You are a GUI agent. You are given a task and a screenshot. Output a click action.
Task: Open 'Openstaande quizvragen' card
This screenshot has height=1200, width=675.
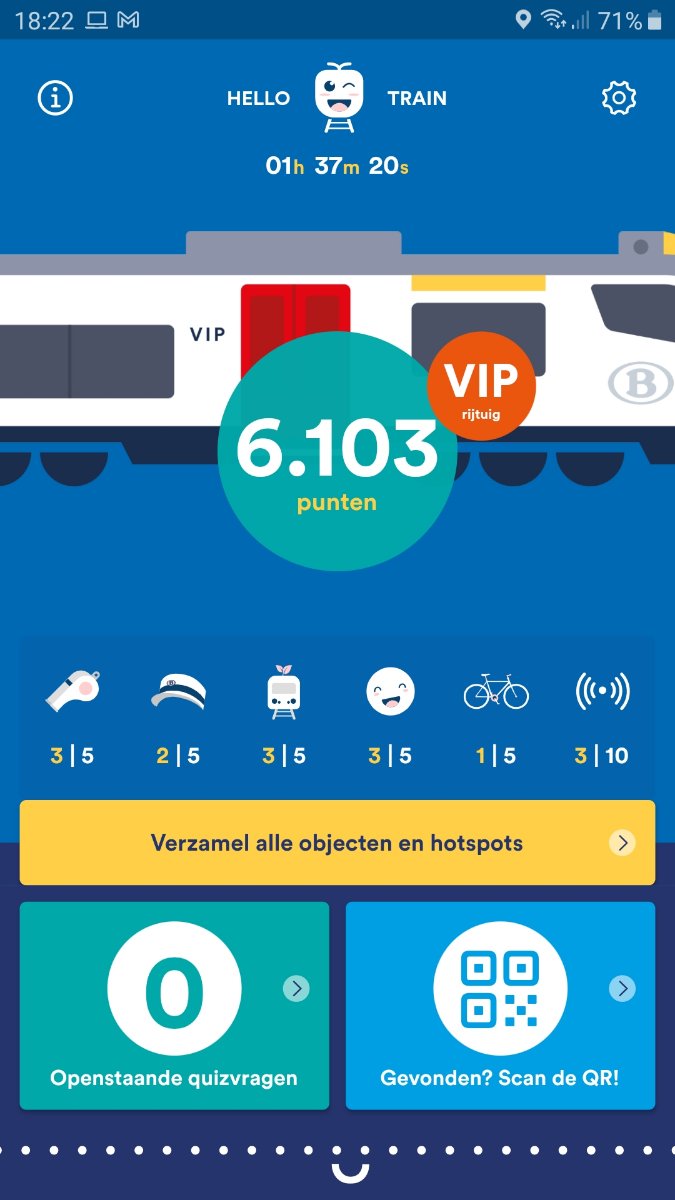(174, 1005)
